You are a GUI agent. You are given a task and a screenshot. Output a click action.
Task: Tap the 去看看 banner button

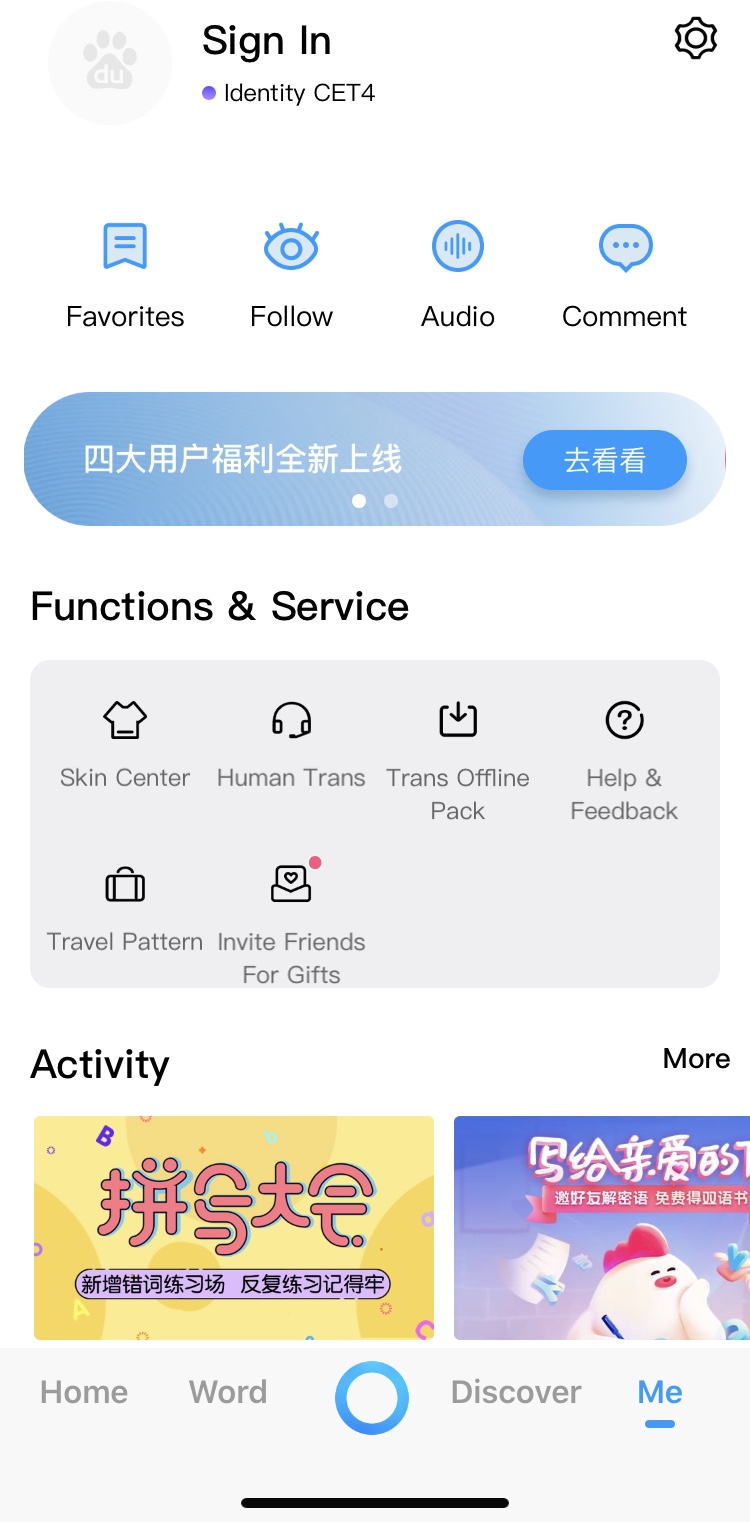point(604,459)
